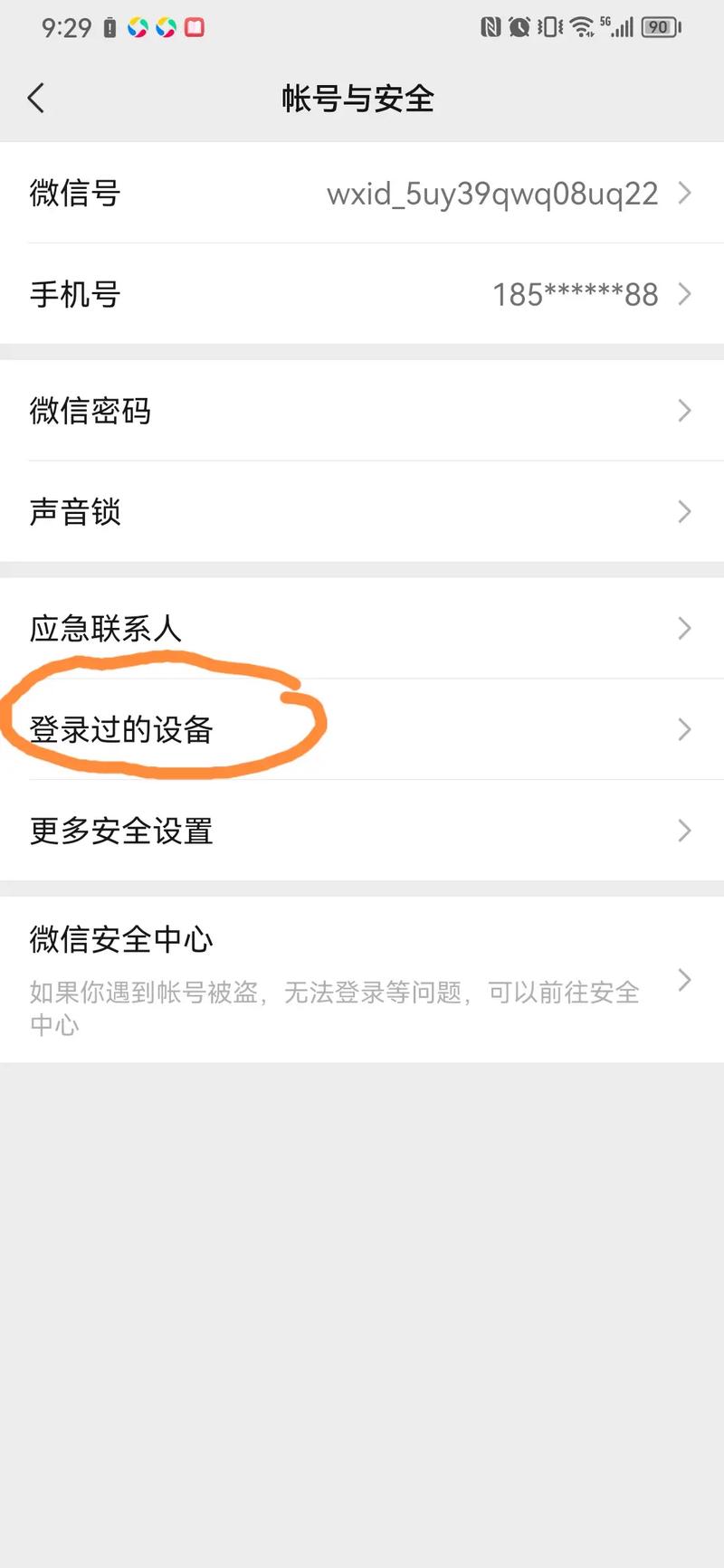Tap the red square notification icon

tap(193, 28)
